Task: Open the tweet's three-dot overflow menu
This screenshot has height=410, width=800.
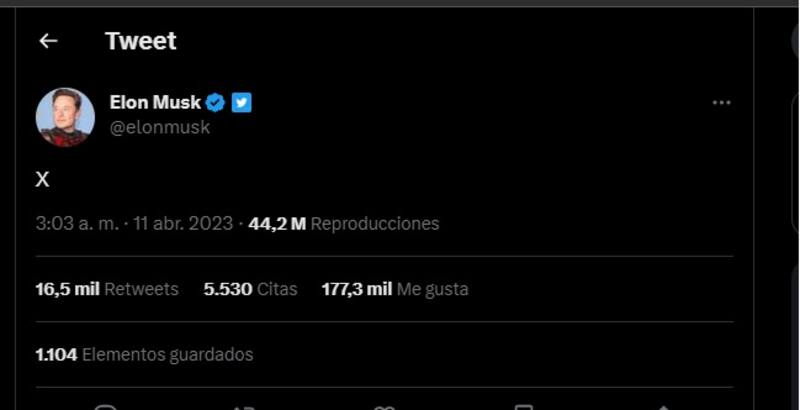Action: pos(721,103)
